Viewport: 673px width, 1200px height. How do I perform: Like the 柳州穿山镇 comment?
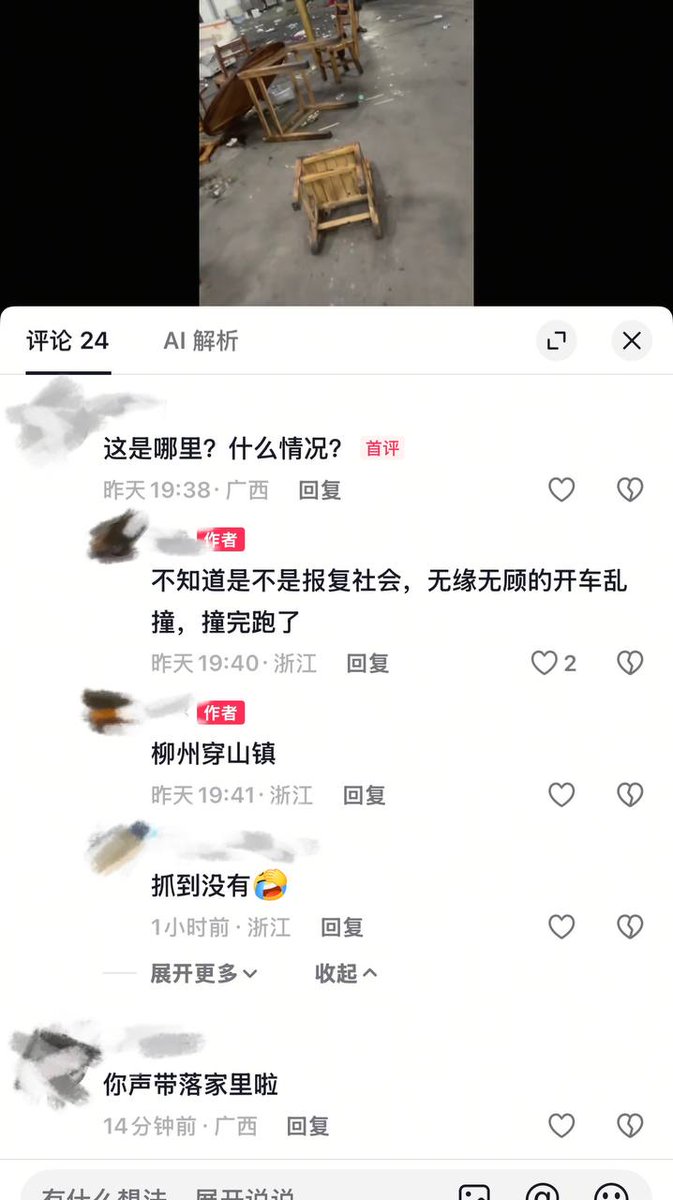point(562,795)
